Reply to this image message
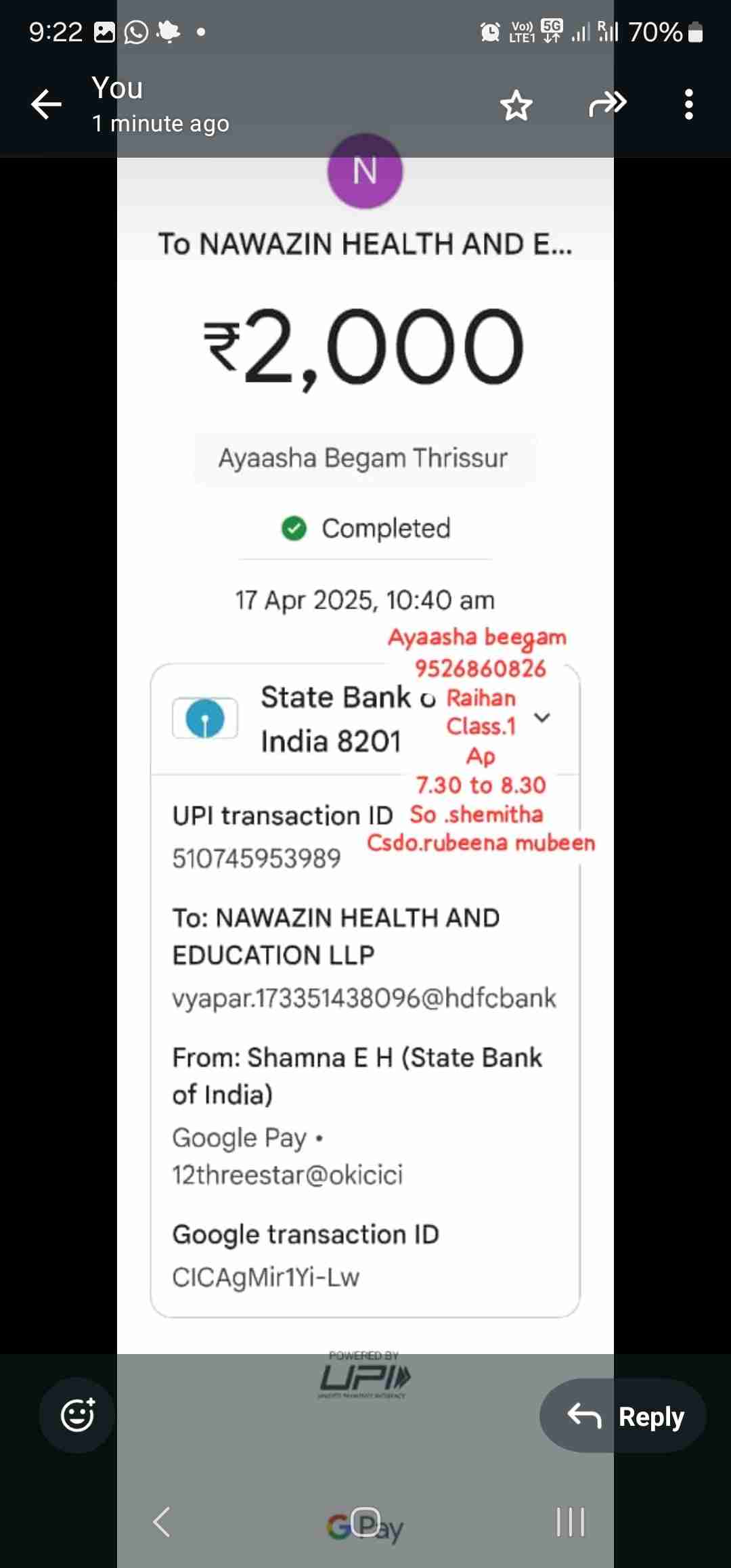 click(623, 1416)
